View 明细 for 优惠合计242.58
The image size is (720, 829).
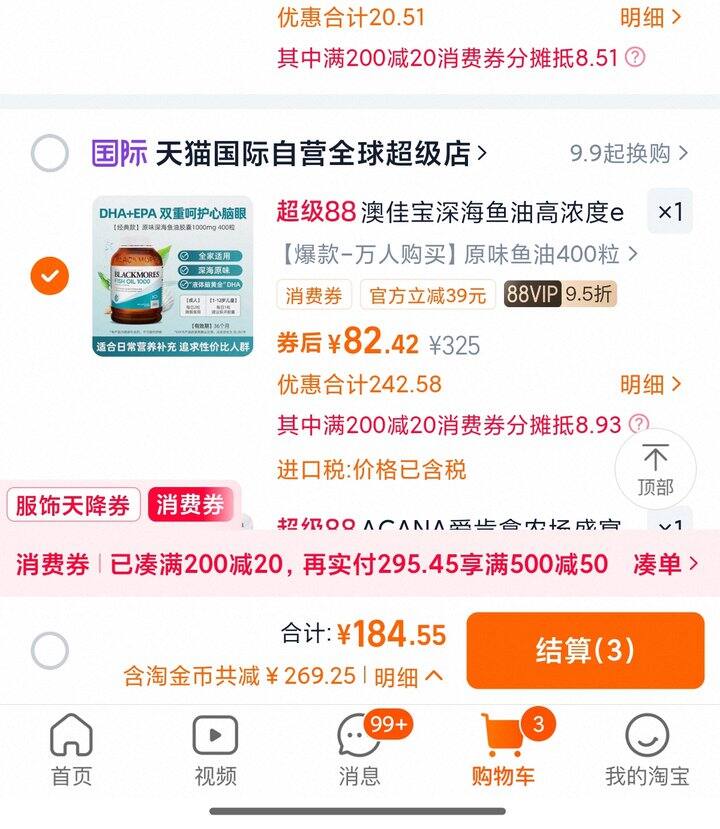[x=650, y=384]
